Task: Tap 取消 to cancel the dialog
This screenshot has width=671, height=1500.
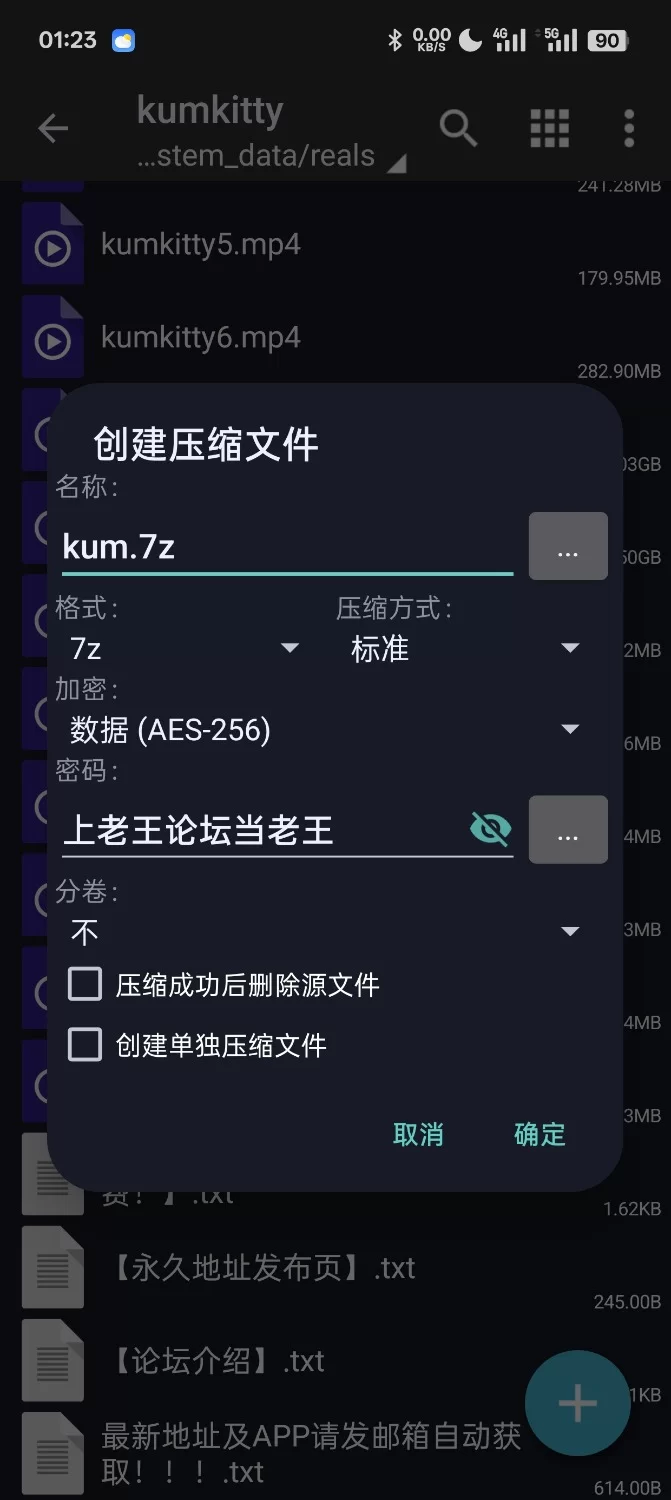Action: tap(418, 1134)
